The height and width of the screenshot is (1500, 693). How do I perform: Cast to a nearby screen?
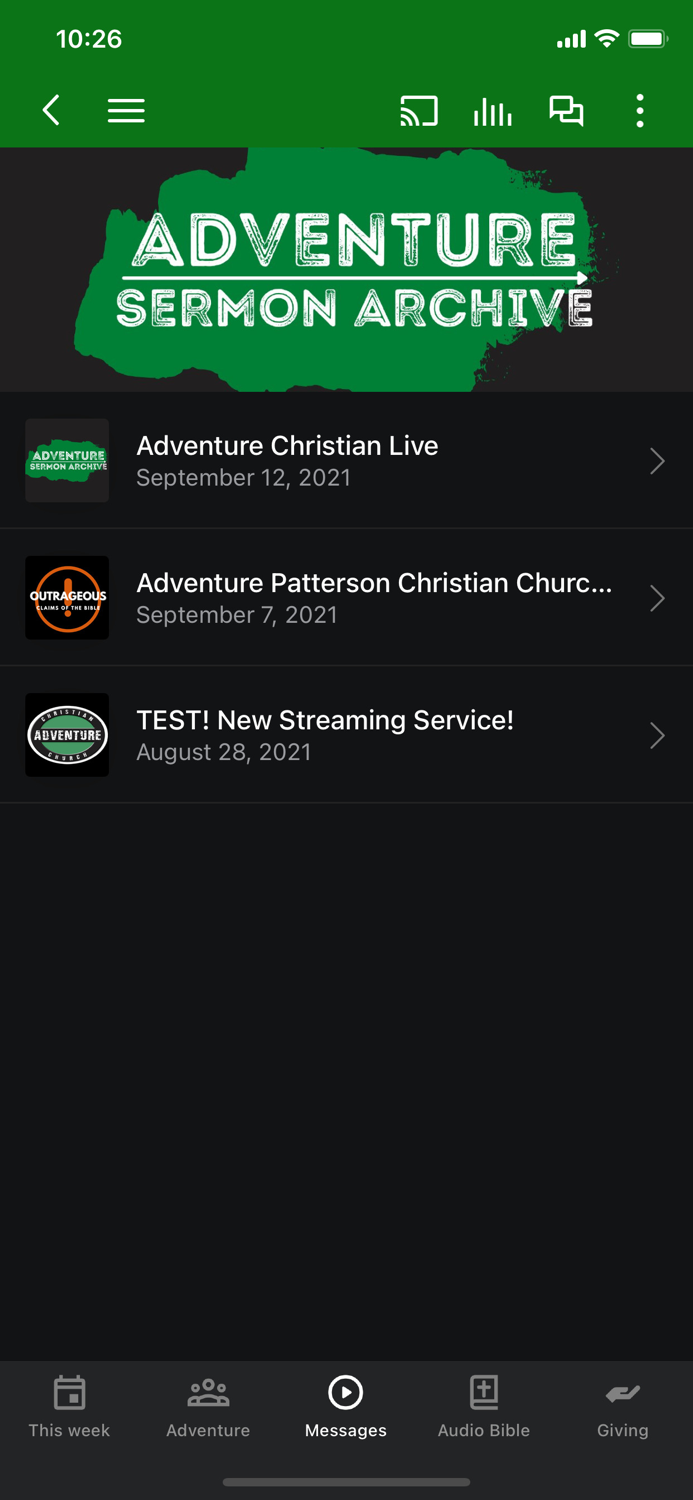pyautogui.click(x=419, y=111)
